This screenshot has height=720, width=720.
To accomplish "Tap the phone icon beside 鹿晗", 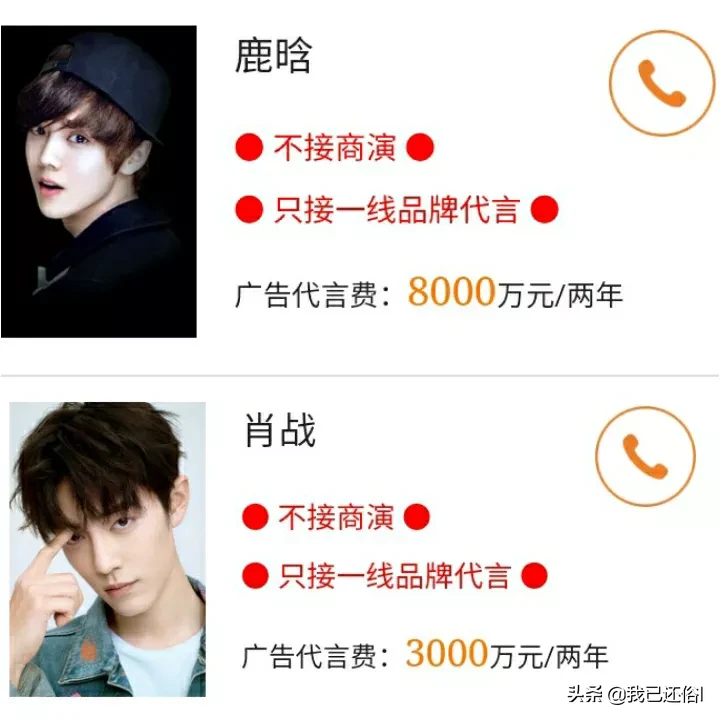I will pyautogui.click(x=661, y=85).
